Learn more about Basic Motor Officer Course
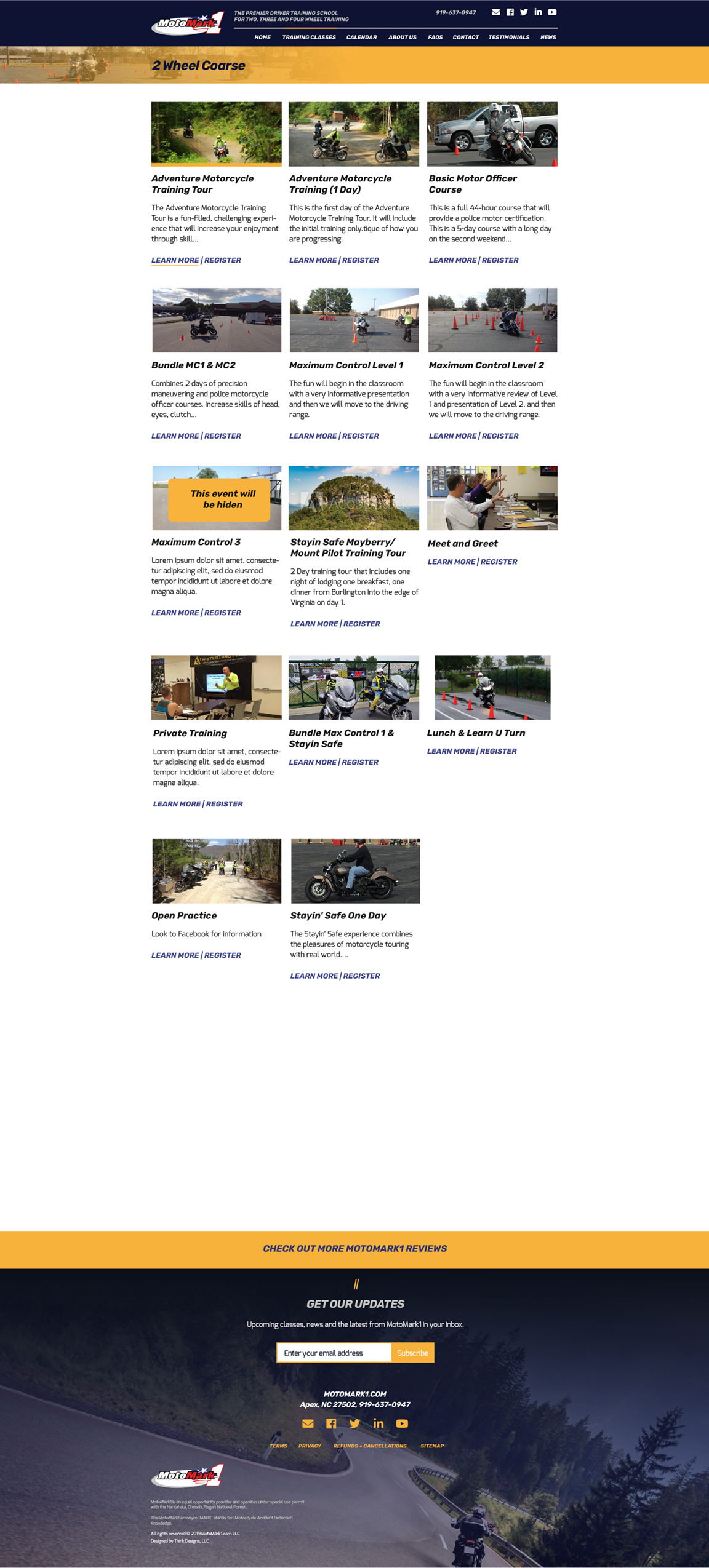Viewport: 709px width, 1568px height. tap(452, 260)
